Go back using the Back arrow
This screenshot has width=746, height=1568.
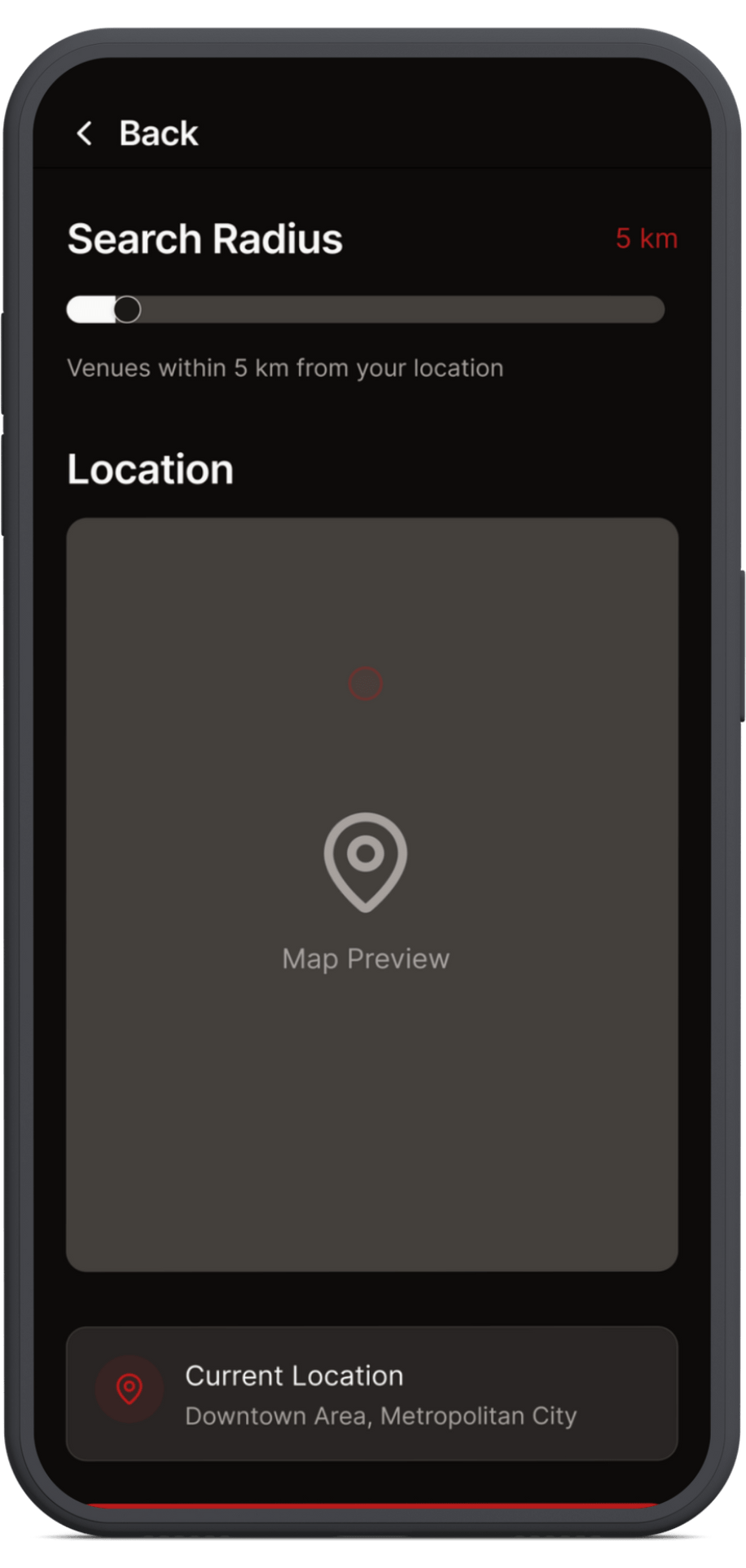click(x=85, y=134)
